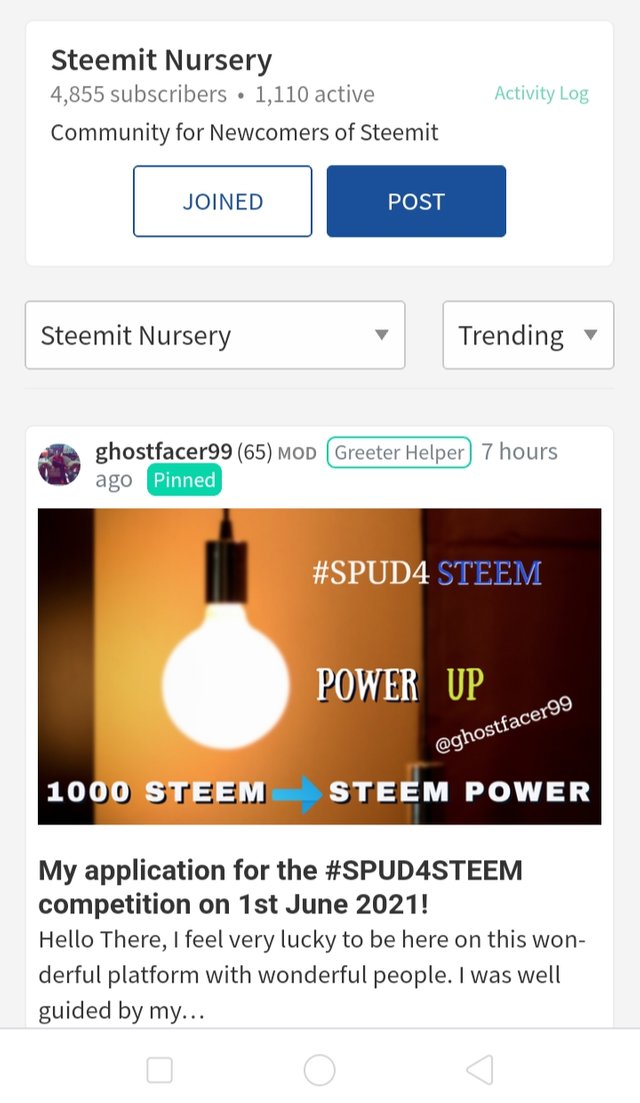
Task: Open the #SPUD4STEEM power up post image
Action: [319, 666]
